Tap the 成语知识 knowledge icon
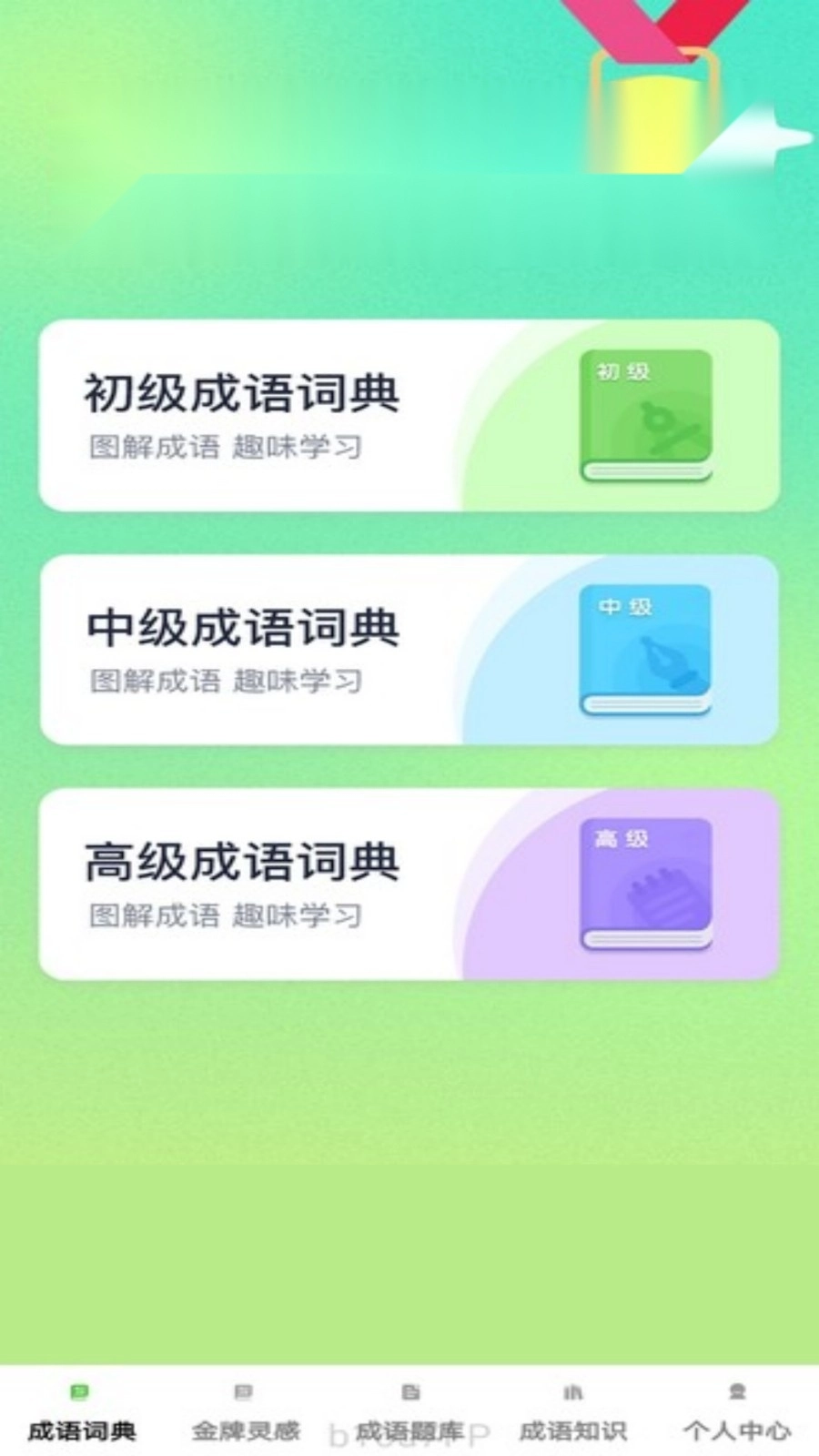This screenshot has height=1456, width=819. click(x=575, y=1392)
